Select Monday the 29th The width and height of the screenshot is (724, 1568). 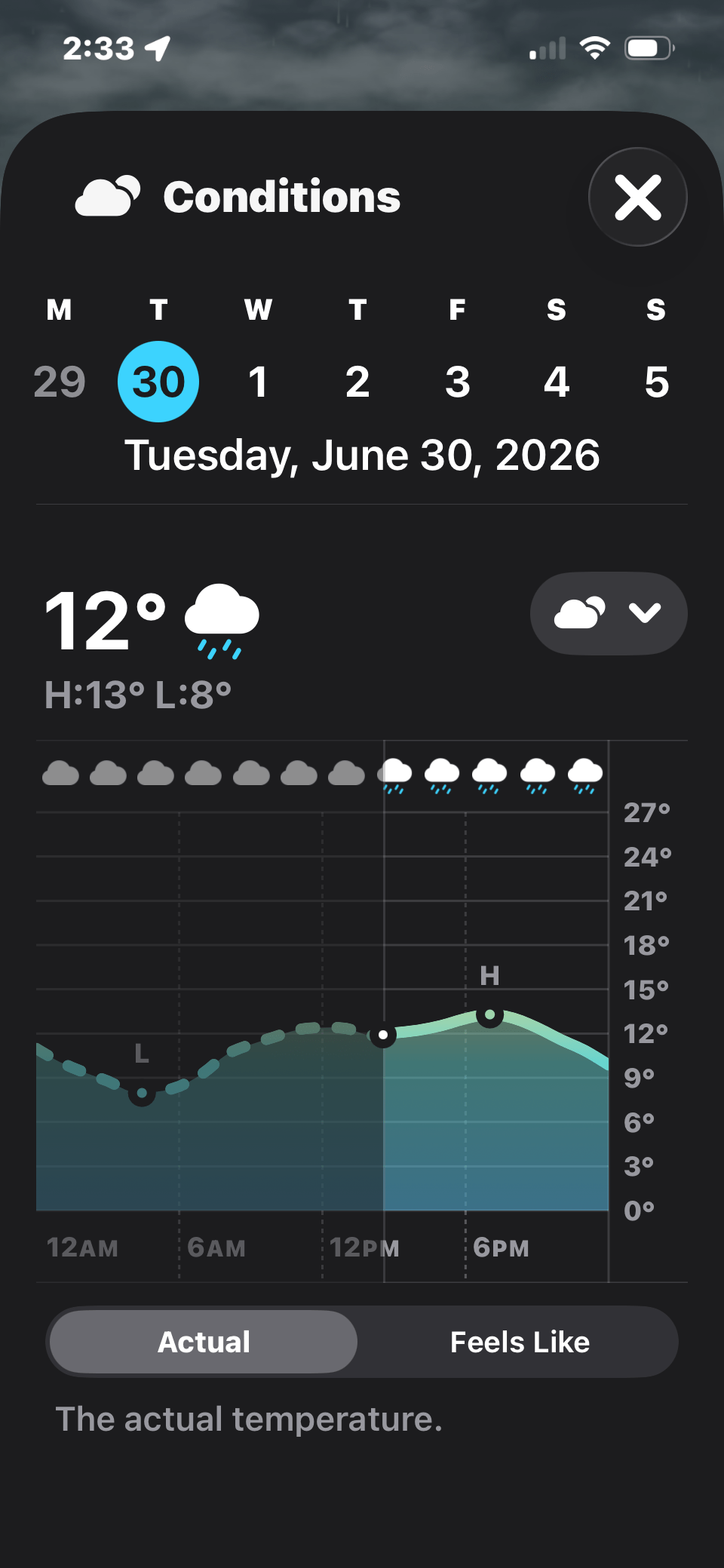[x=60, y=382]
